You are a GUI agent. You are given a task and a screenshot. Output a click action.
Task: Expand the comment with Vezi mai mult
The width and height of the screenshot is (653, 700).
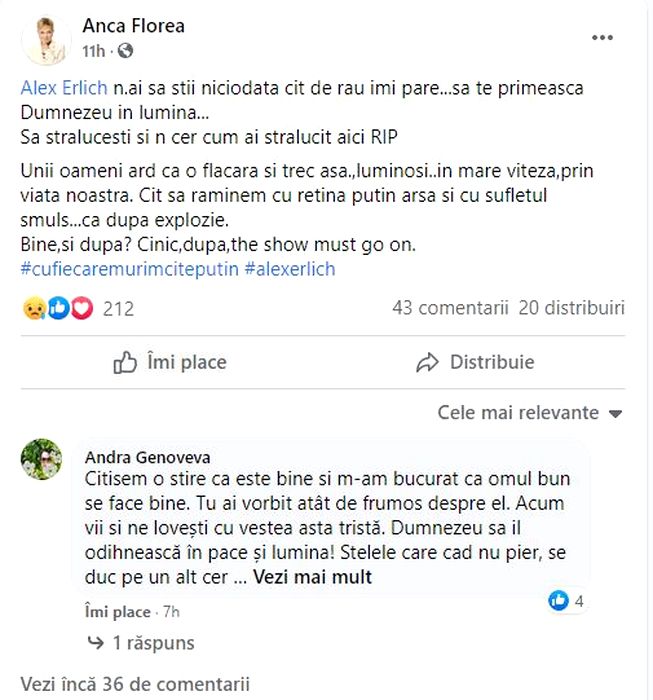312,577
